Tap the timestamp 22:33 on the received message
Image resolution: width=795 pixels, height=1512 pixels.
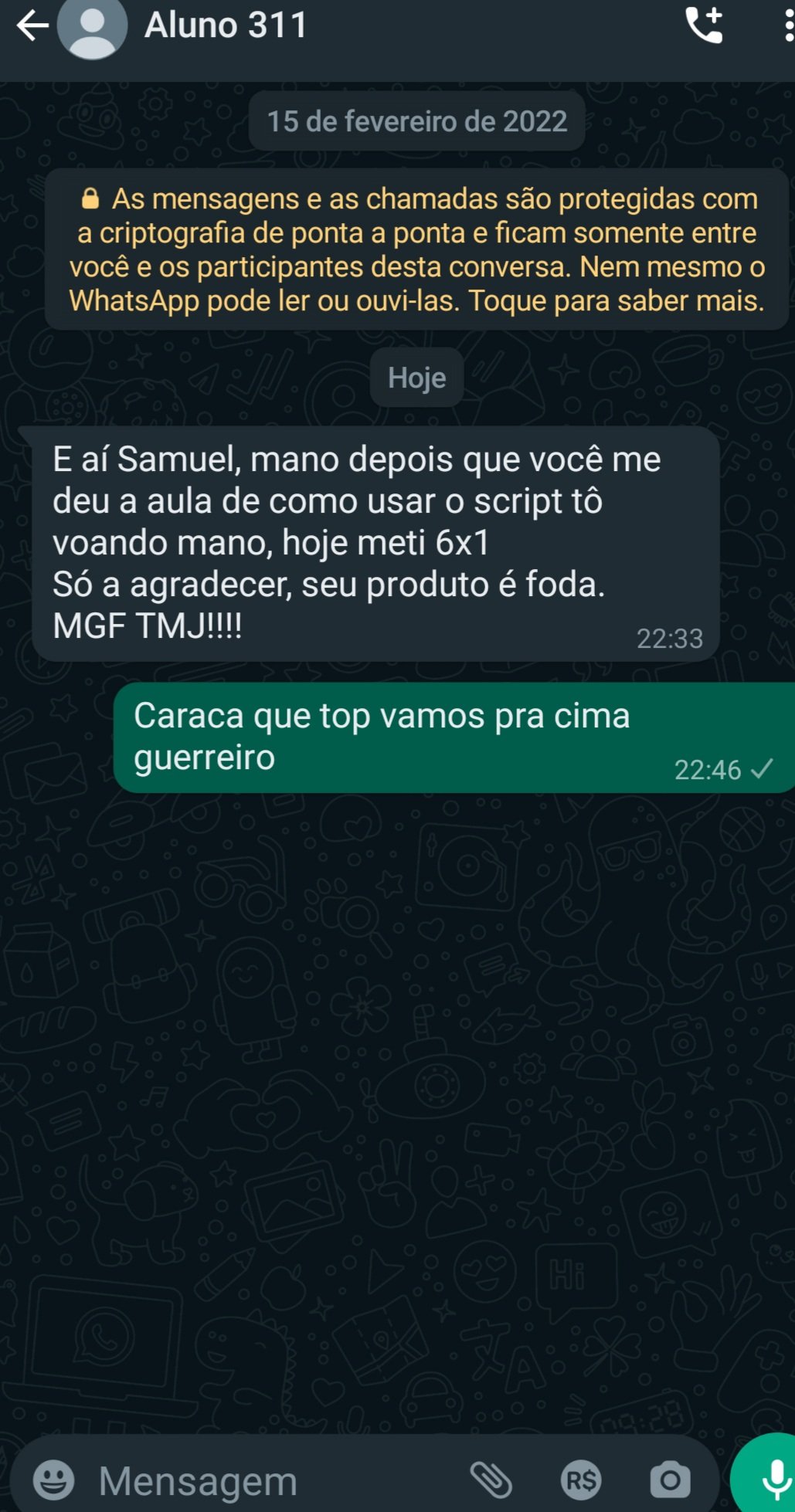click(669, 639)
